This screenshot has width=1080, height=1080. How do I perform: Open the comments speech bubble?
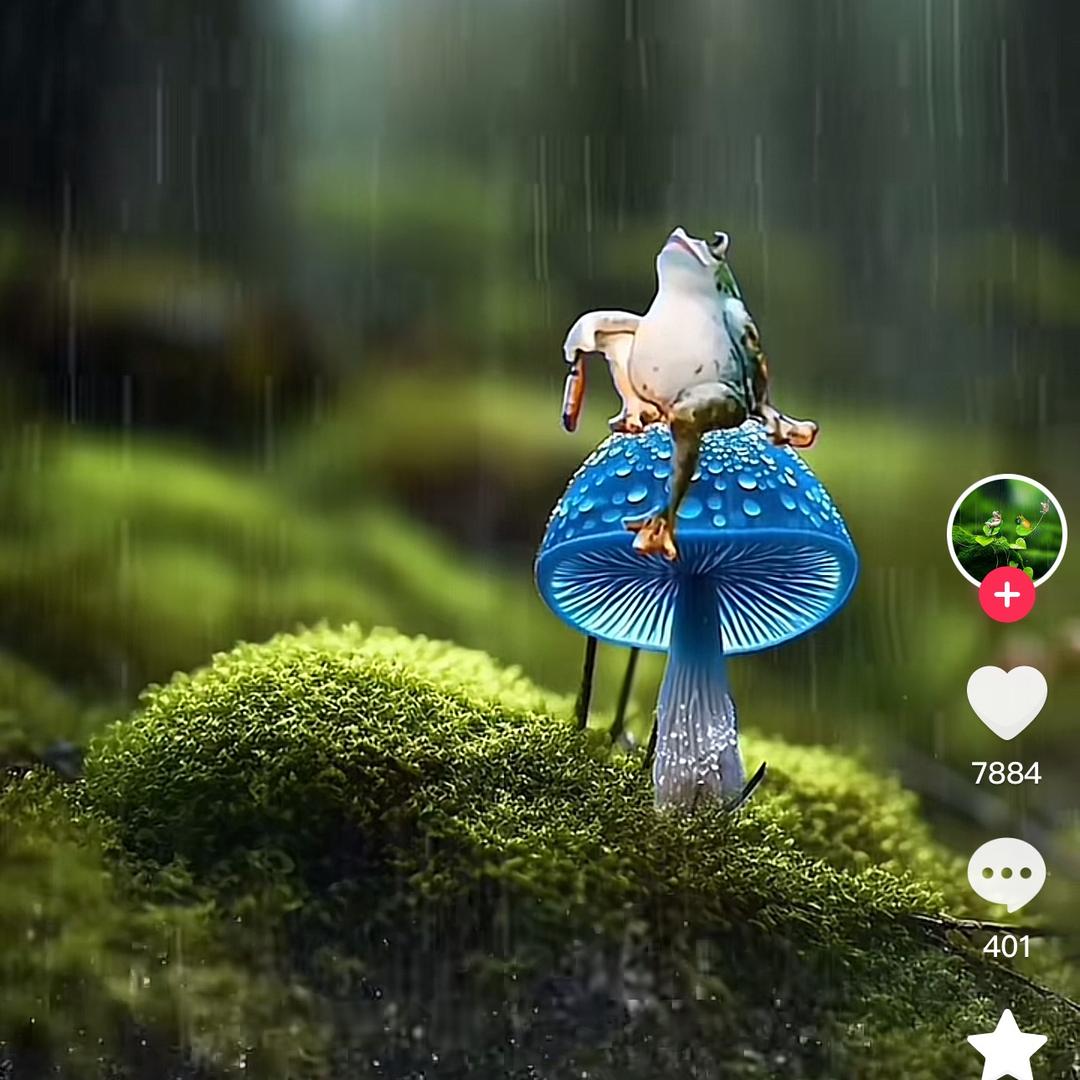1006,873
